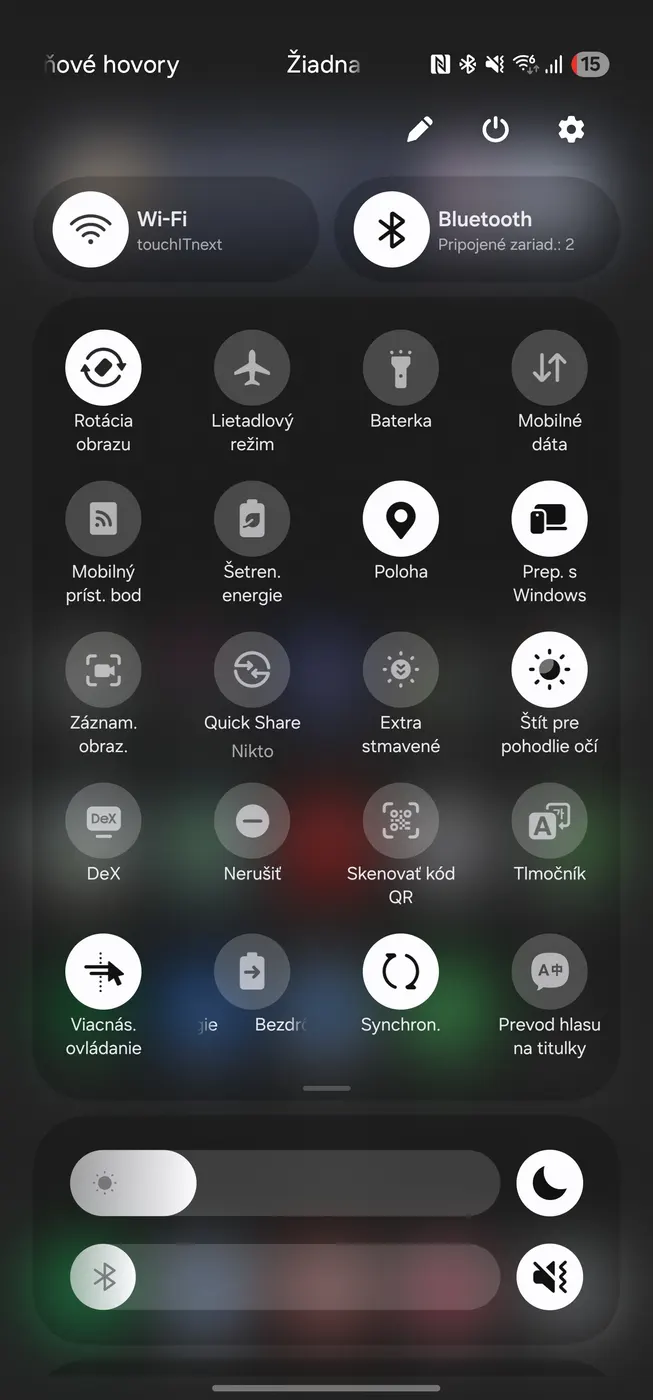Screen dimensions: 653x1400
Task: Tap the muted sound mode button
Action: click(549, 1277)
